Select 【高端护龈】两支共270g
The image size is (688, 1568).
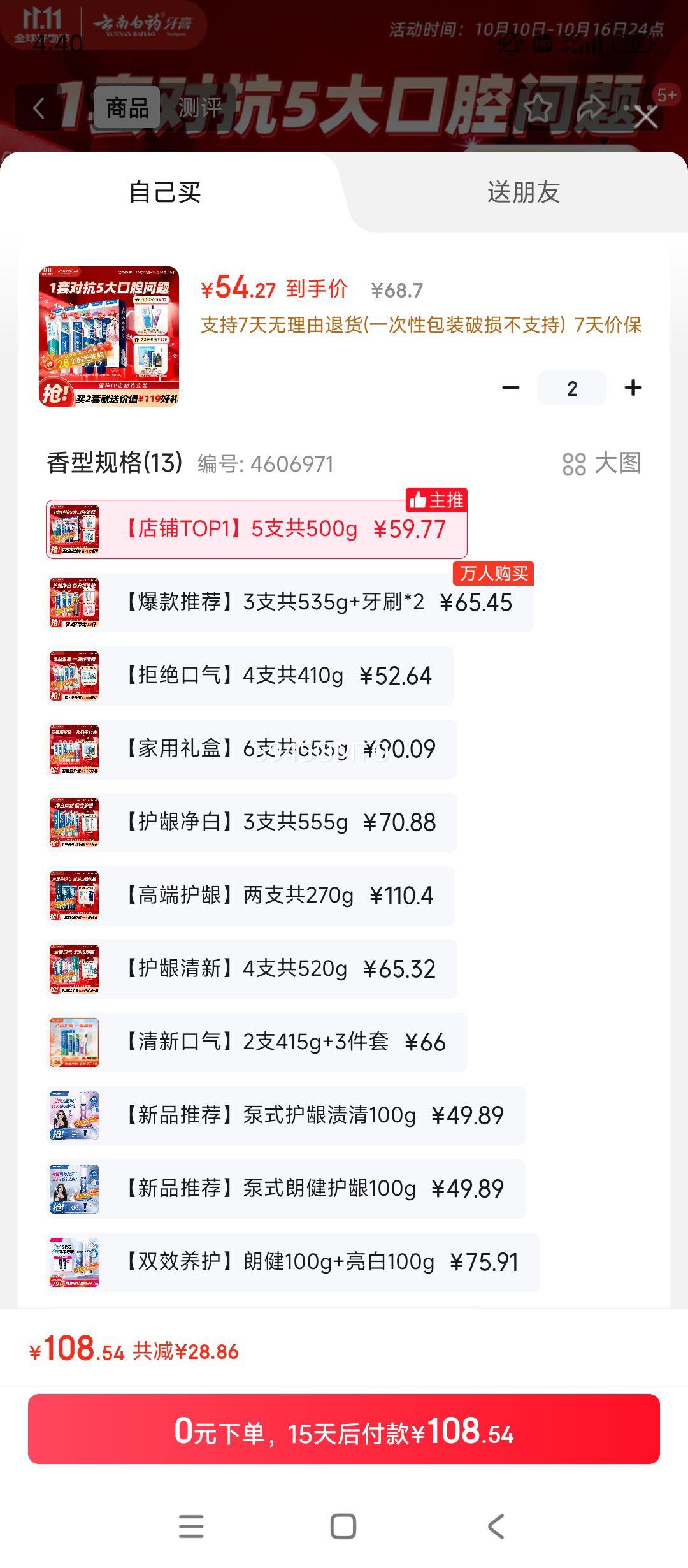click(x=250, y=896)
